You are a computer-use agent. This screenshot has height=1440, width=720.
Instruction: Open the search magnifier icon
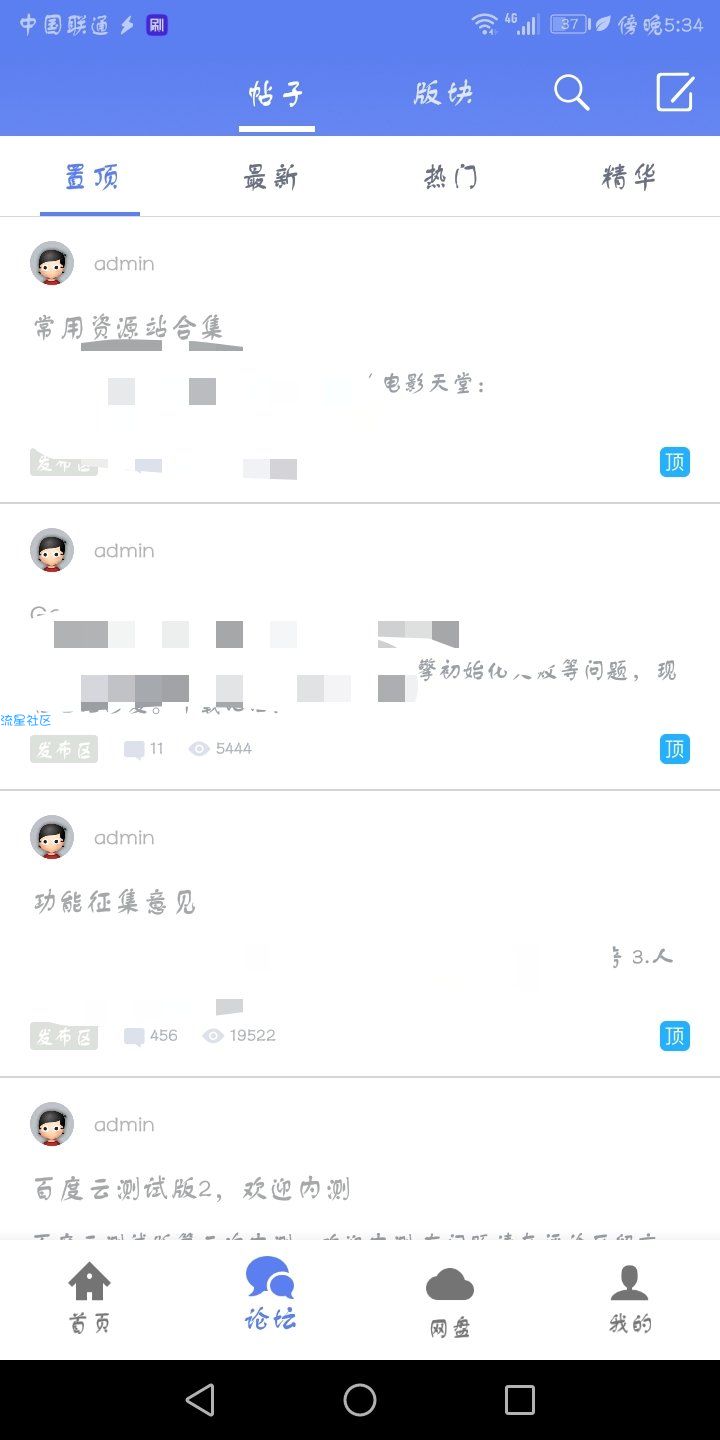(x=571, y=93)
